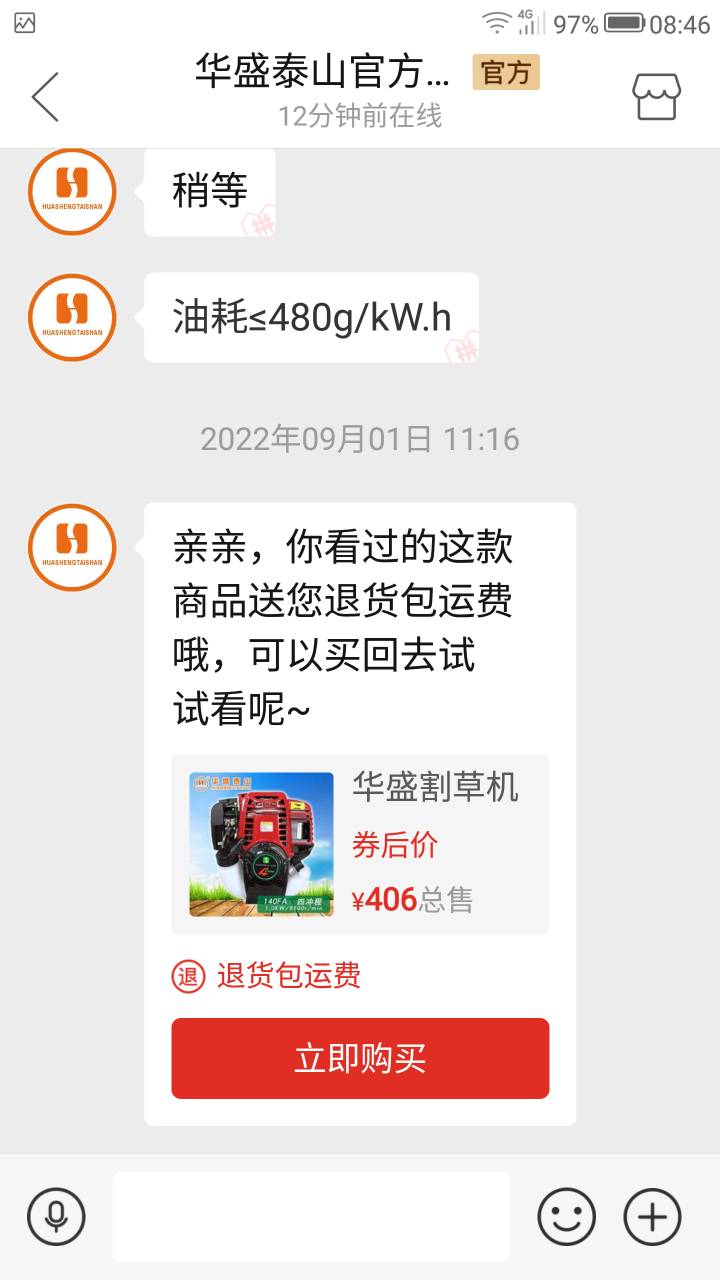Open the plus attachment menu

coord(652,1217)
